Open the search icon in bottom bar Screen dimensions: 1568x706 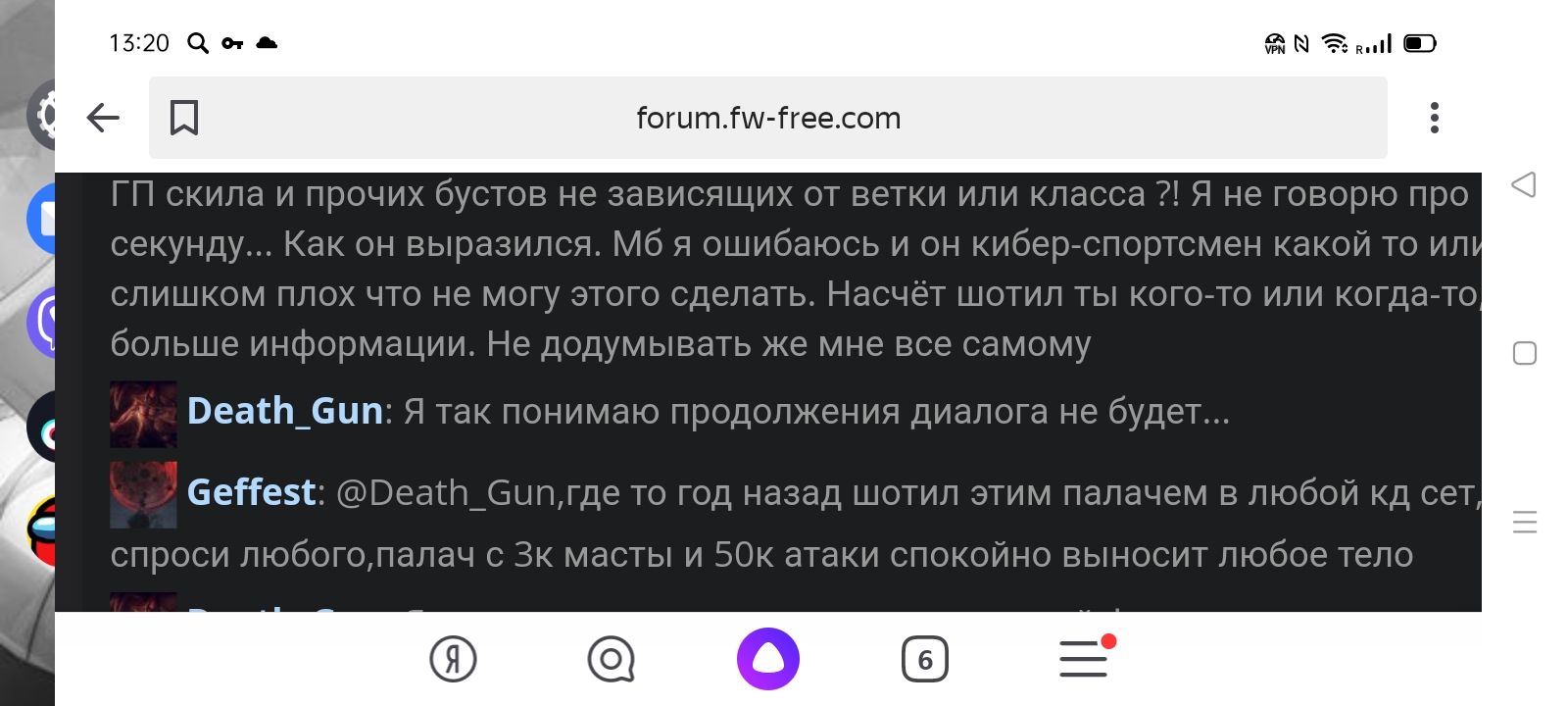point(611,659)
